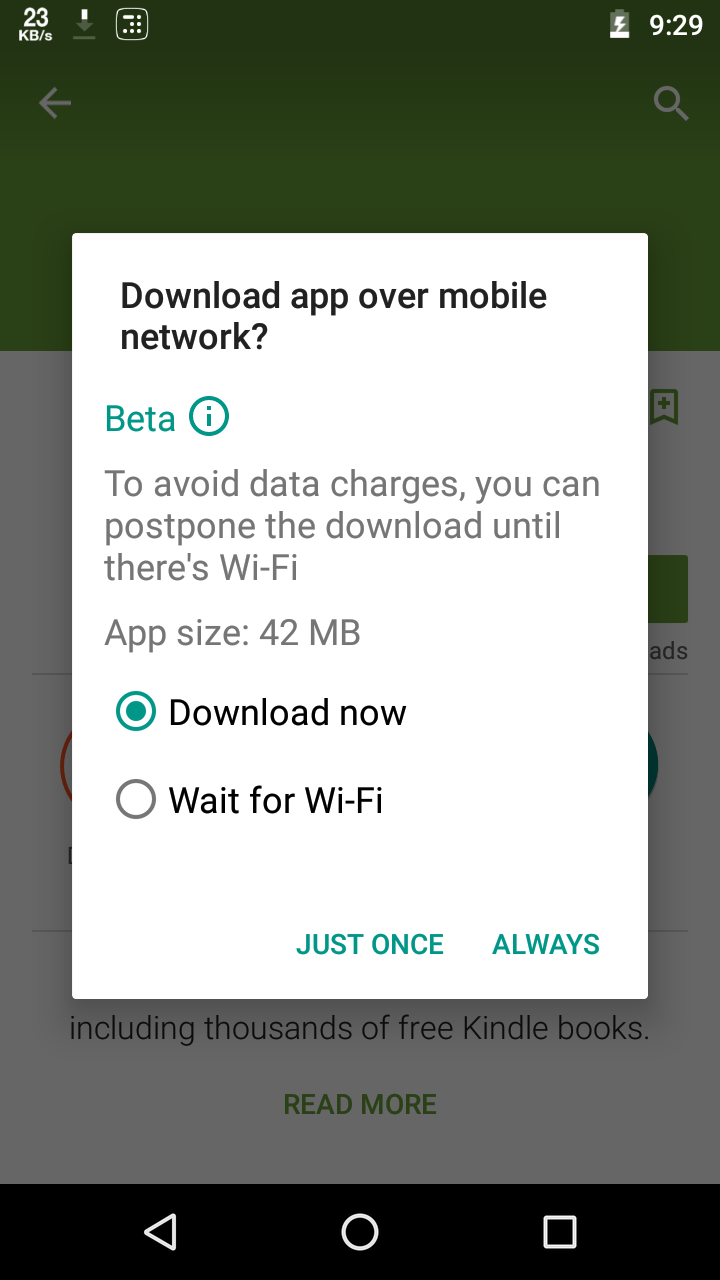Tap the system home button
This screenshot has height=1280, width=720.
tap(360, 1232)
